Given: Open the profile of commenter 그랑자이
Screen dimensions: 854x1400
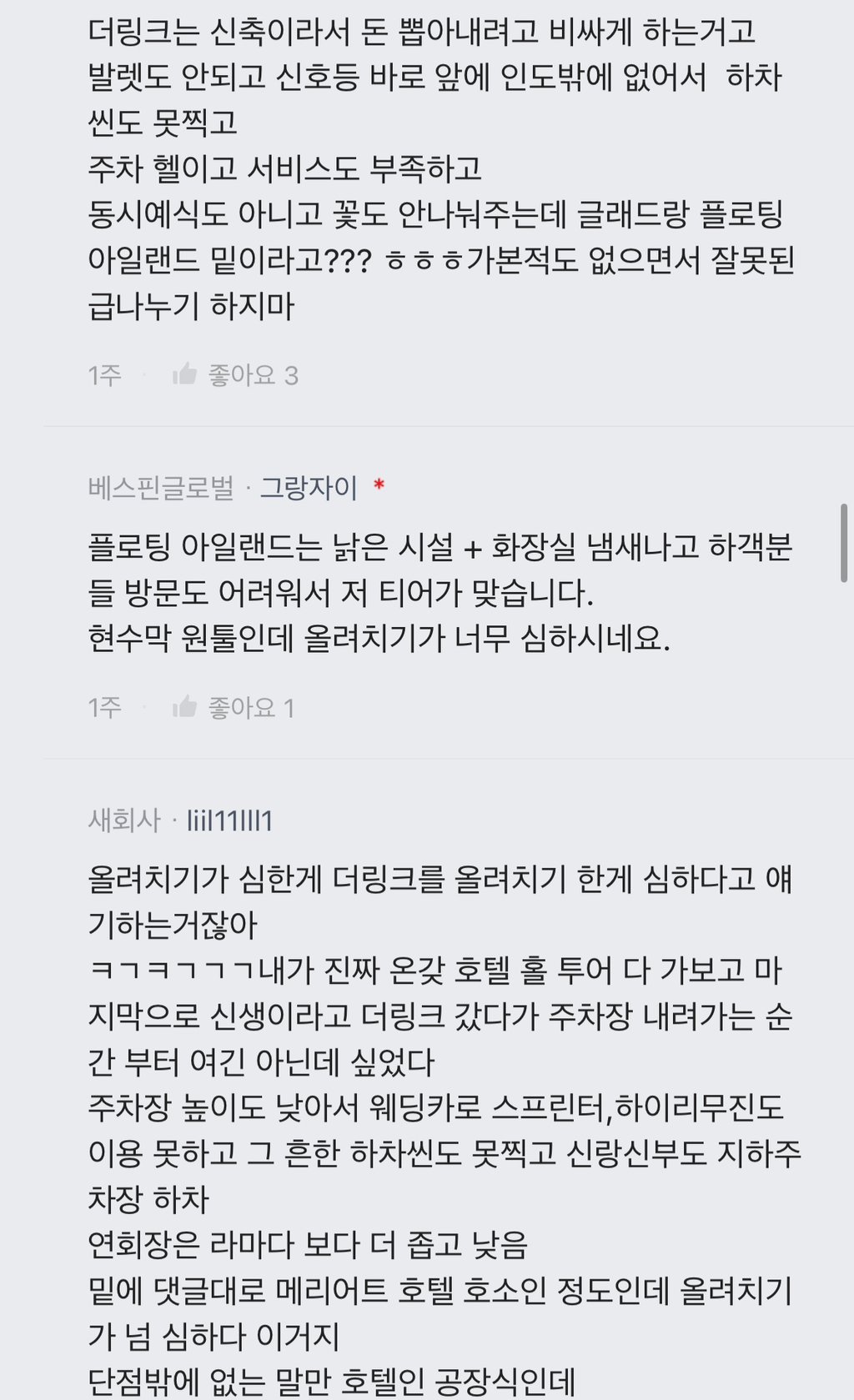Looking at the screenshot, I should [x=308, y=488].
